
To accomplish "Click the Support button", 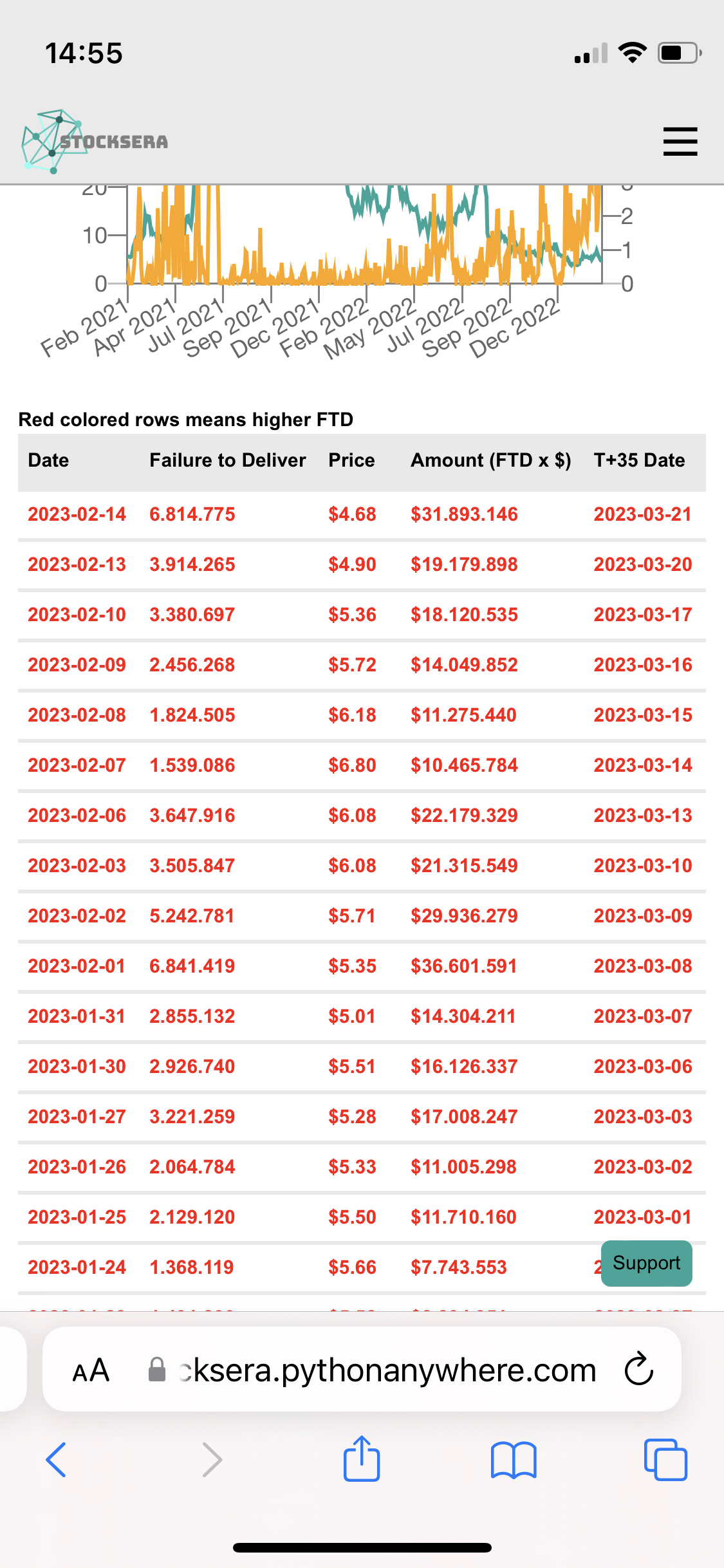I will pos(645,1263).
